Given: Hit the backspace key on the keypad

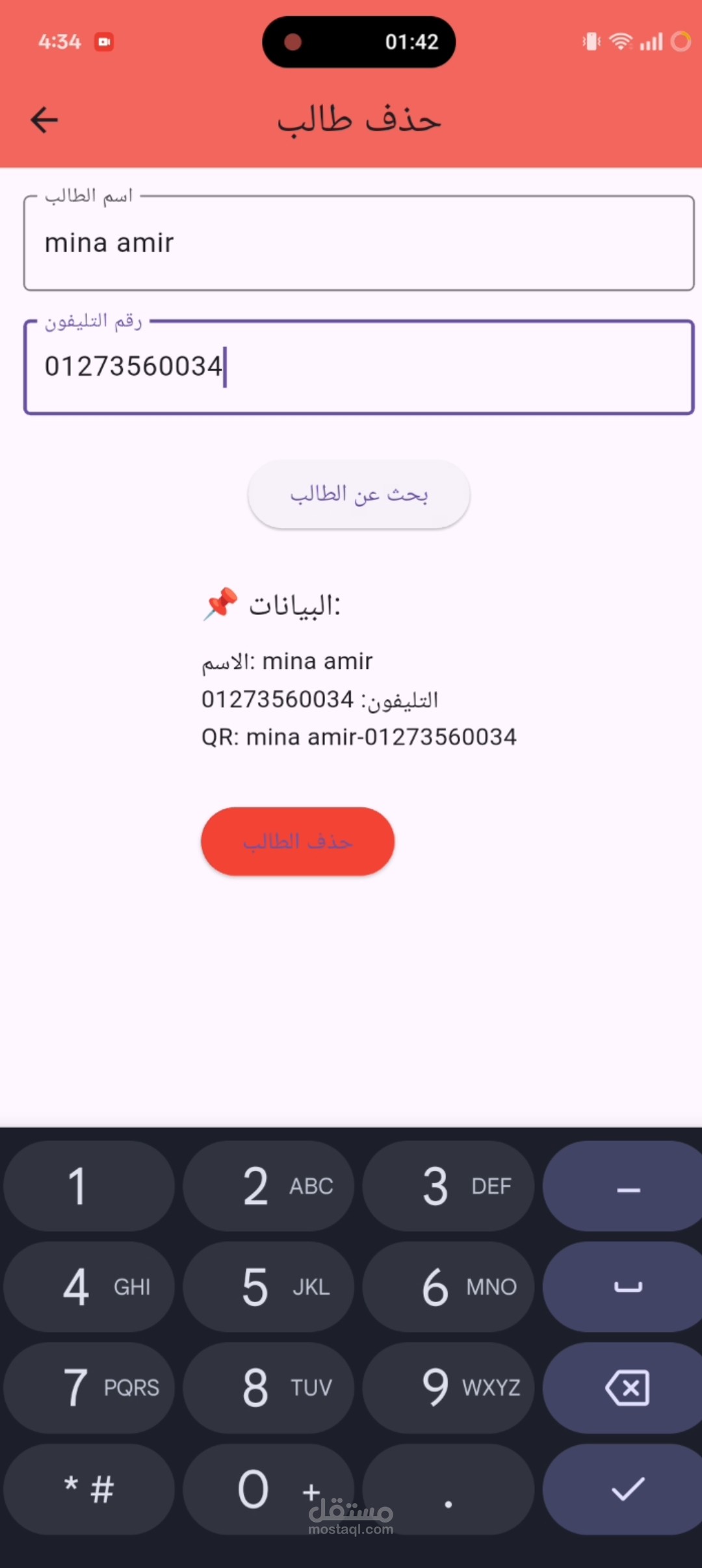Looking at the screenshot, I should [627, 1388].
